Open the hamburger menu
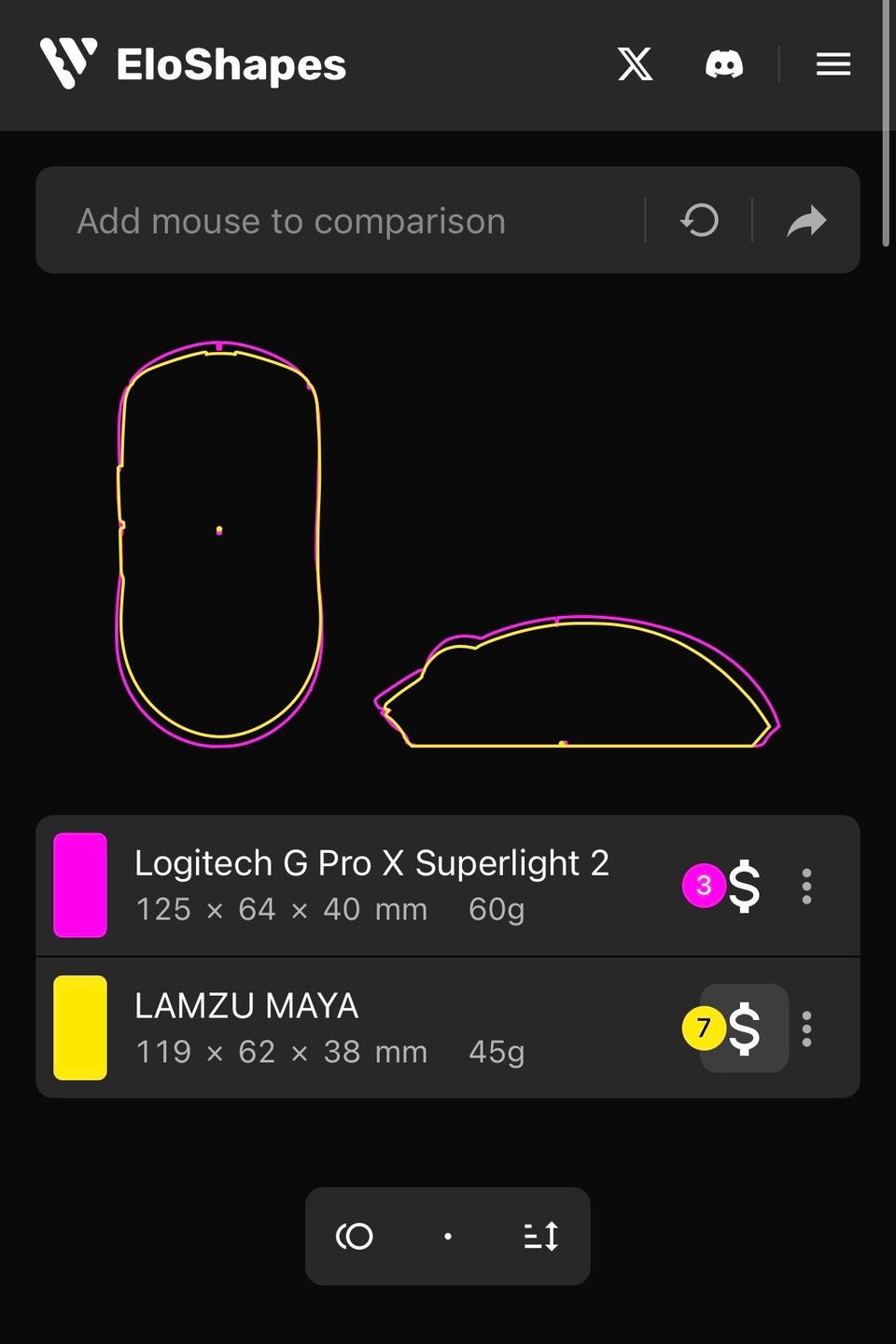The width and height of the screenshot is (896, 1344). [832, 64]
